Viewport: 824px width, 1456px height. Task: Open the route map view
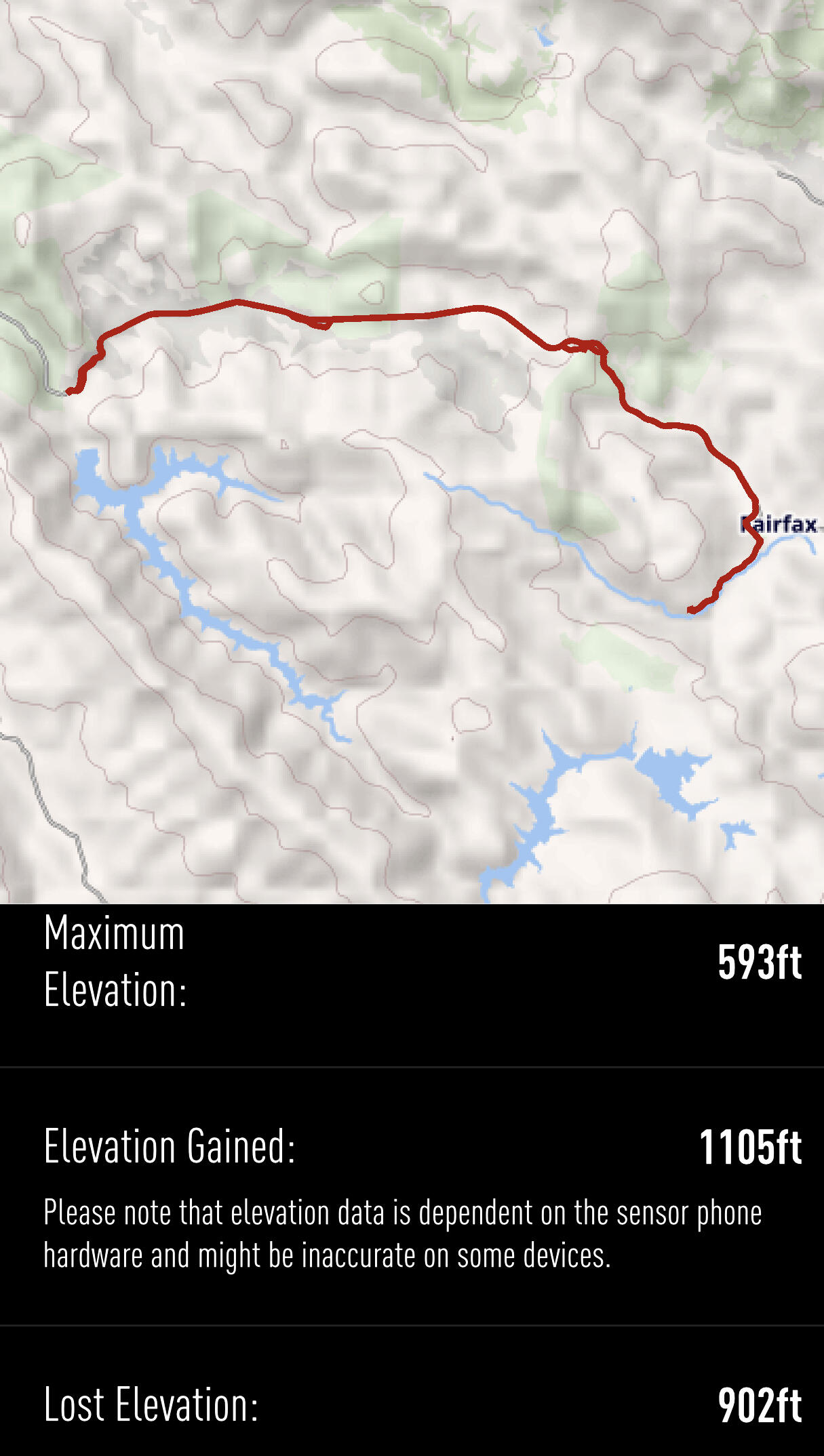coord(412,451)
